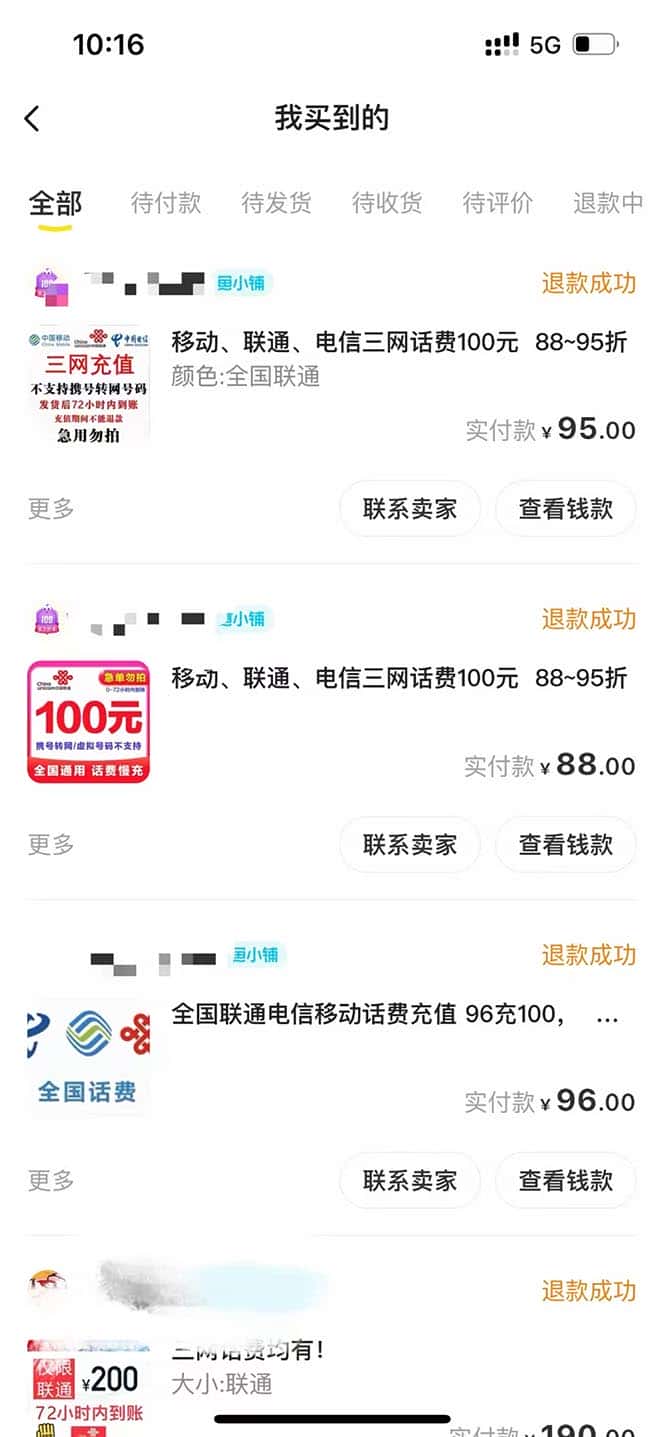Viewport: 664px width, 1437px height.
Task: Switch to the 全部 tab
Action: click(x=55, y=203)
